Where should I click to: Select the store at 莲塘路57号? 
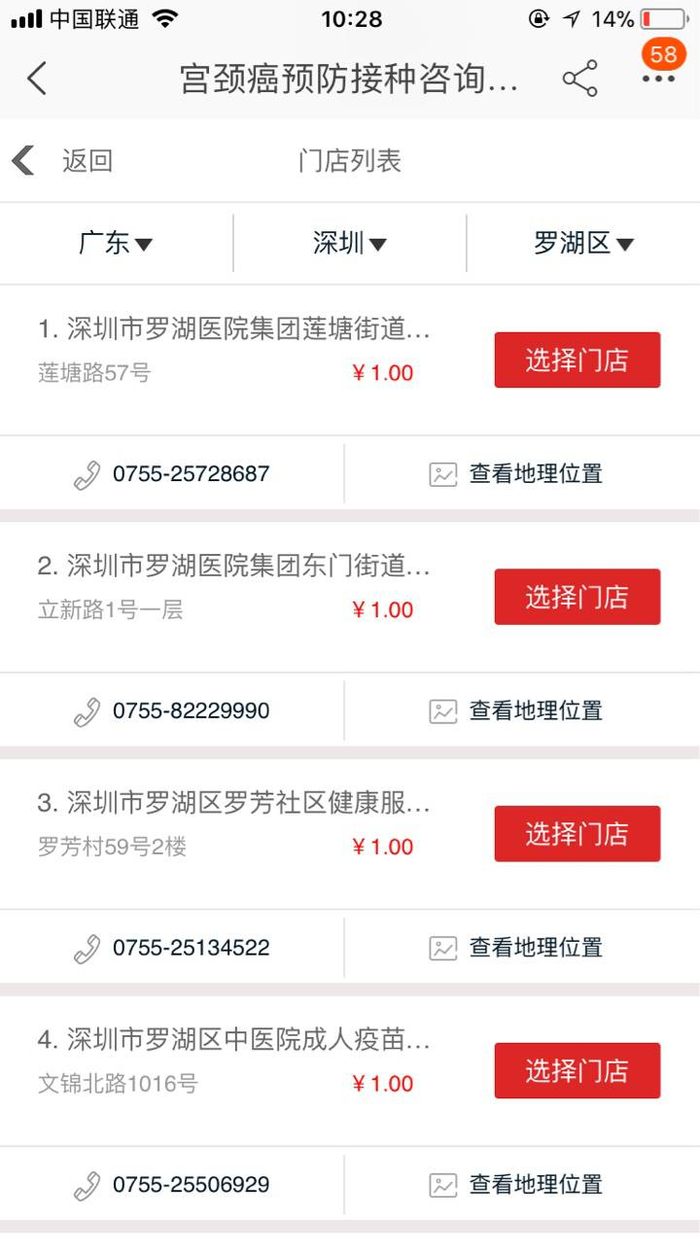click(x=577, y=360)
